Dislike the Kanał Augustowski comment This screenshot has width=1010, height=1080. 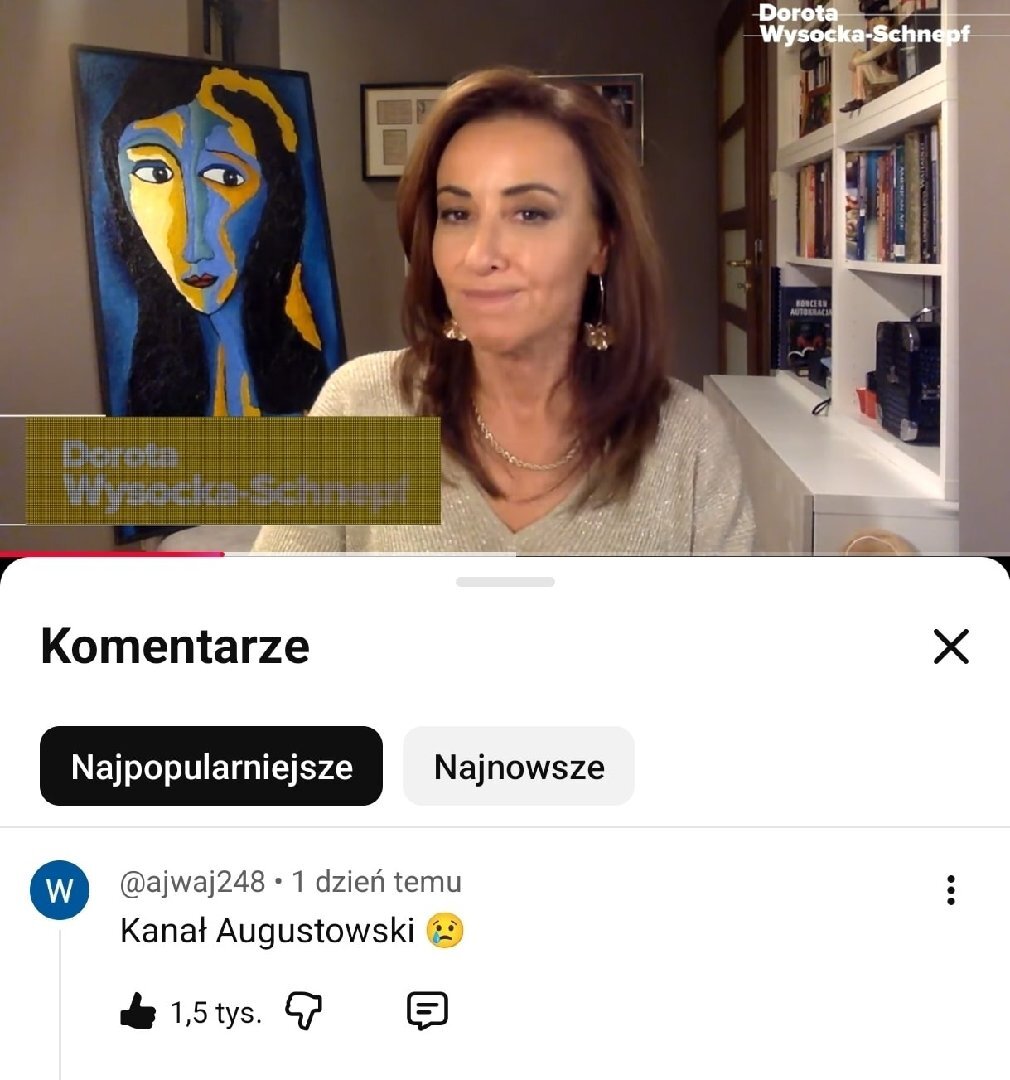tap(304, 1012)
